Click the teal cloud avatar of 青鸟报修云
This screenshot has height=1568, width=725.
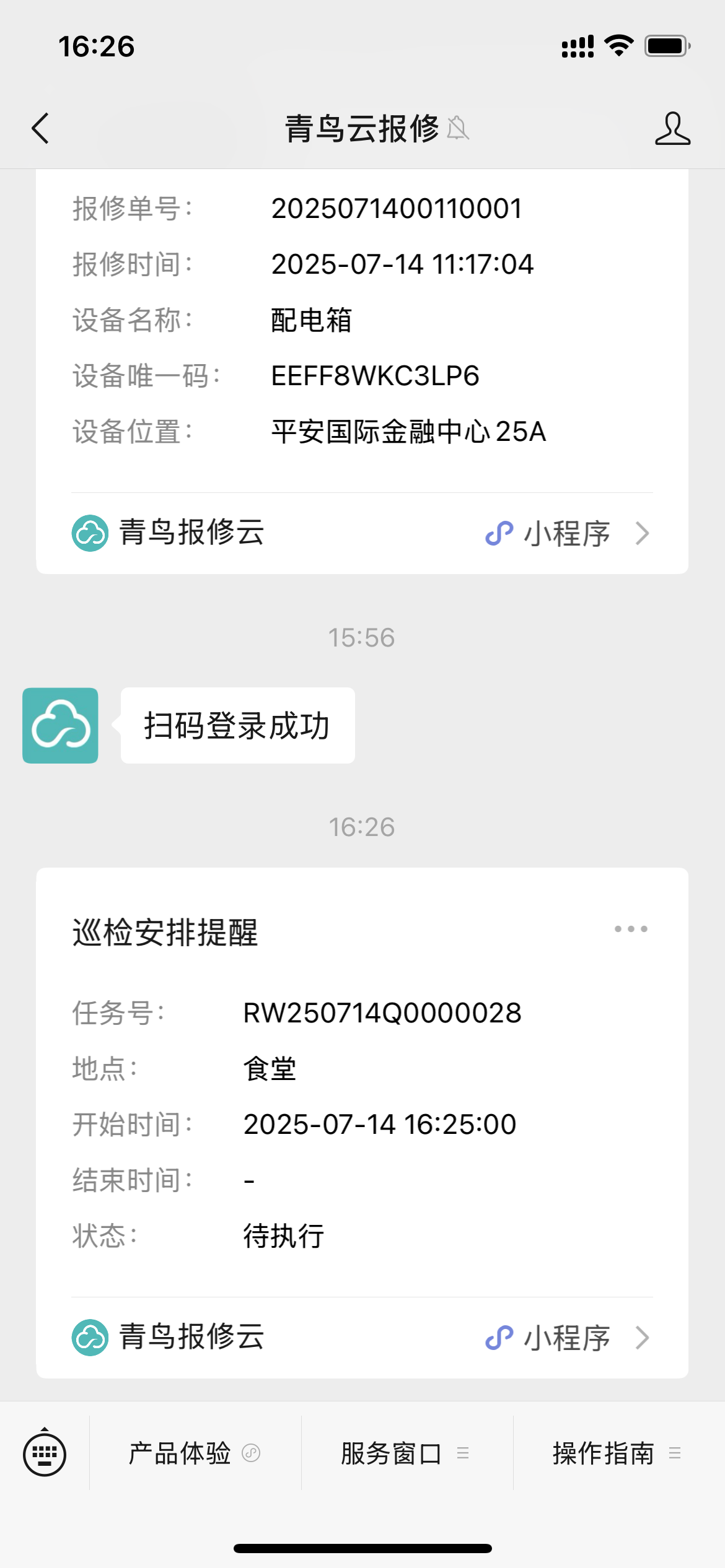click(x=61, y=725)
